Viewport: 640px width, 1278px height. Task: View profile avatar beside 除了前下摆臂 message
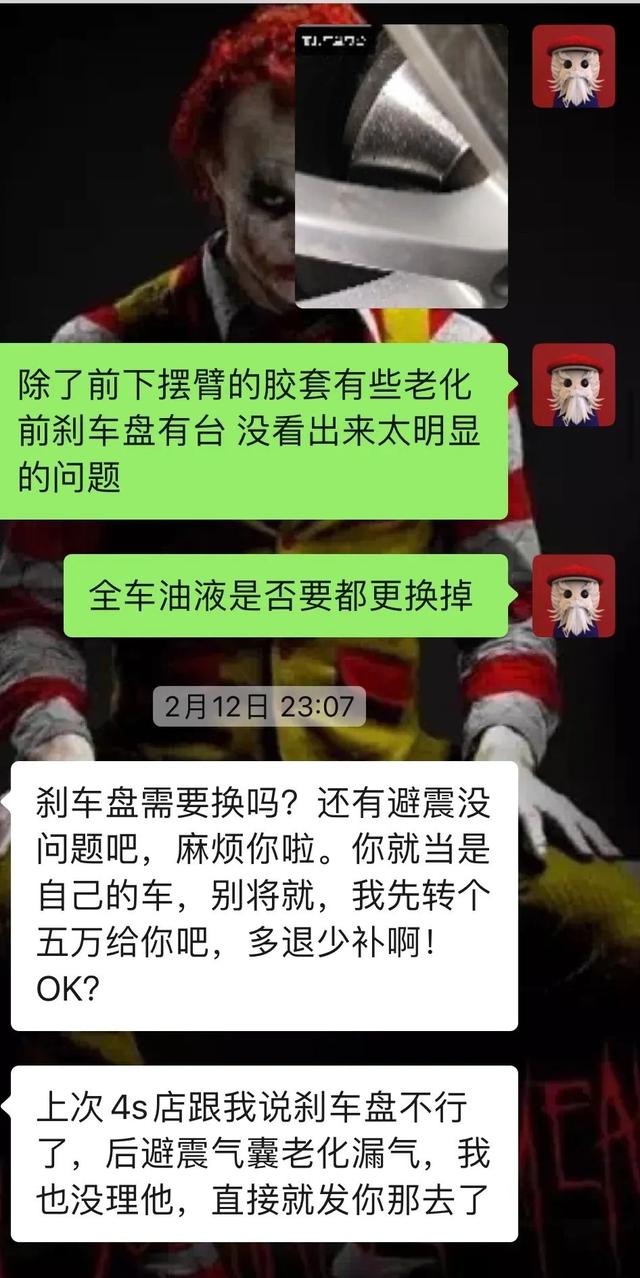tap(573, 385)
